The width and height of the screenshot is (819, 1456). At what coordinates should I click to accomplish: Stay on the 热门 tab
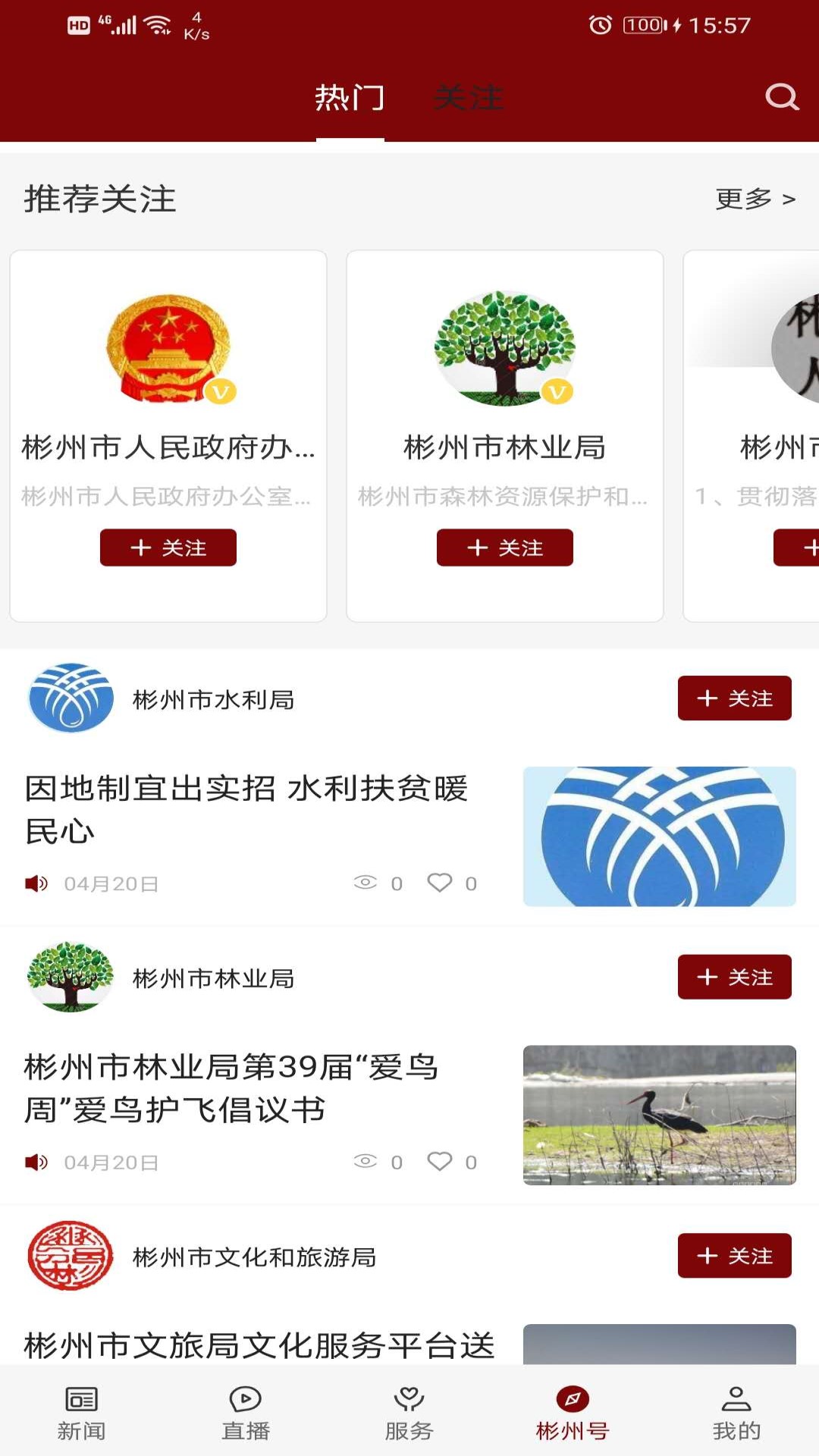[351, 97]
